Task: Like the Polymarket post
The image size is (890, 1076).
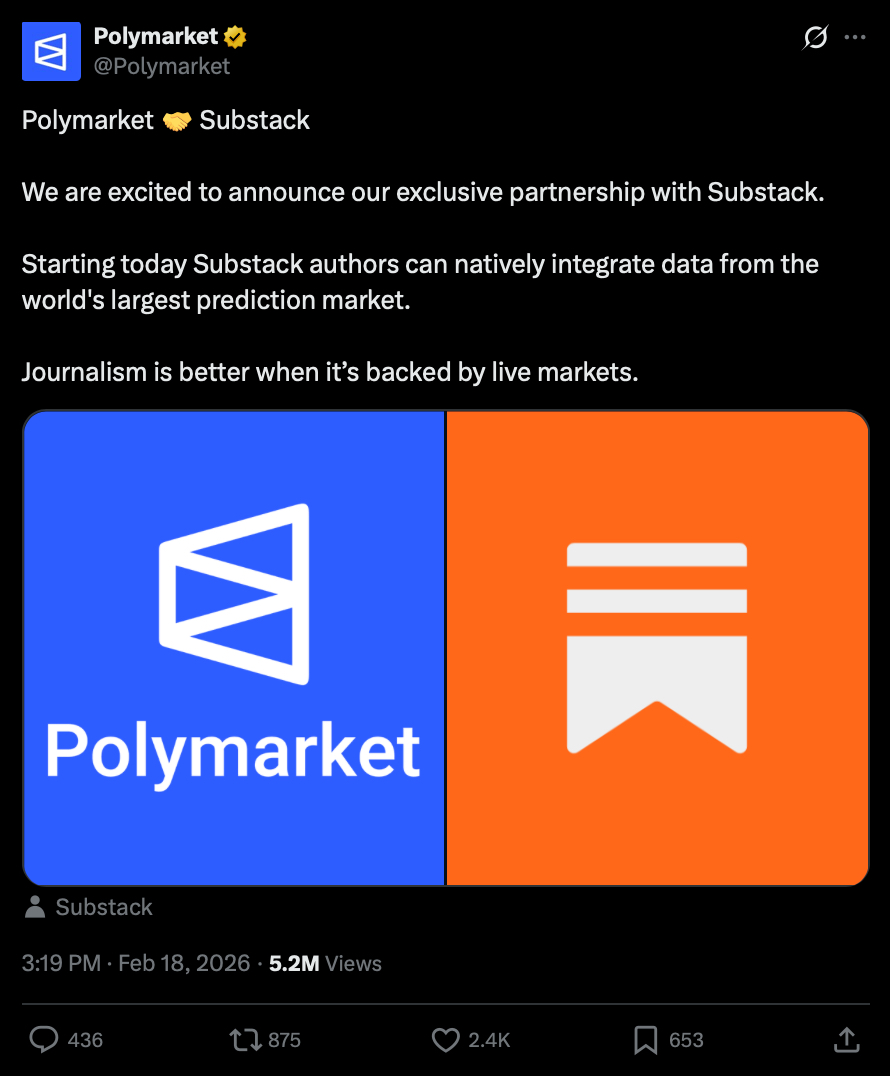Action: [x=446, y=1040]
